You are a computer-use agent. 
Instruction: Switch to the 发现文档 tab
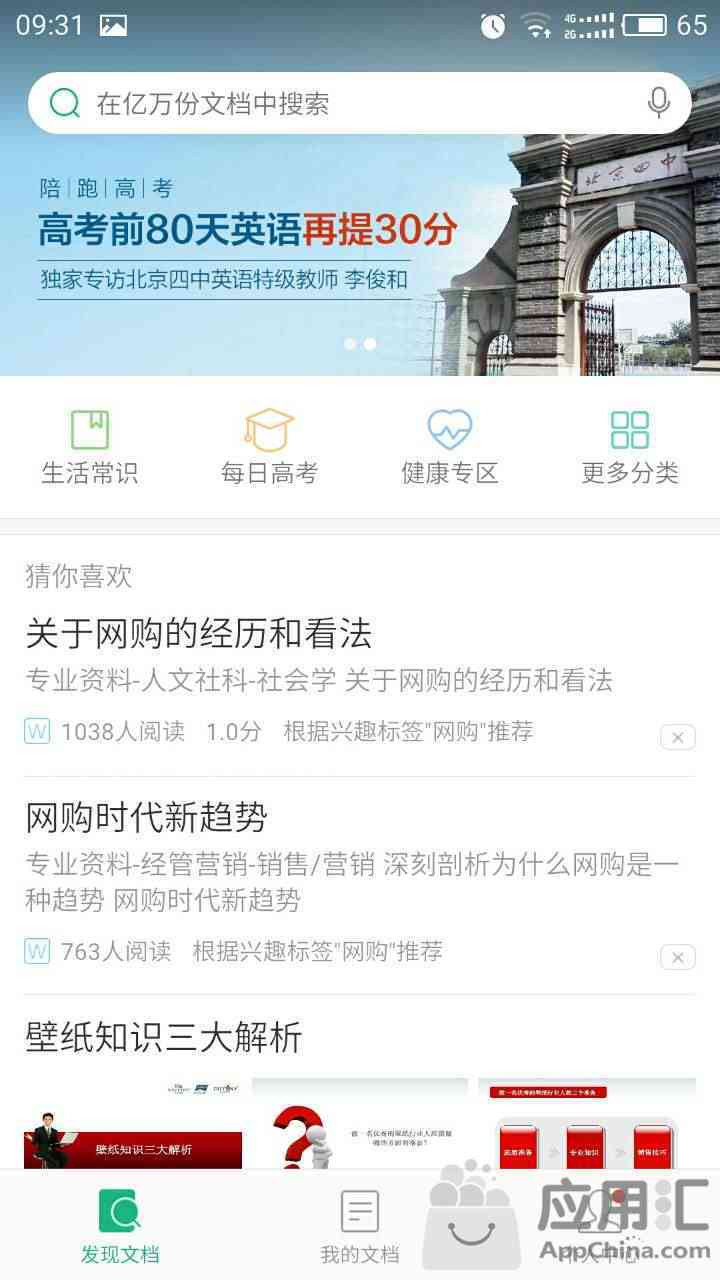(120, 1225)
